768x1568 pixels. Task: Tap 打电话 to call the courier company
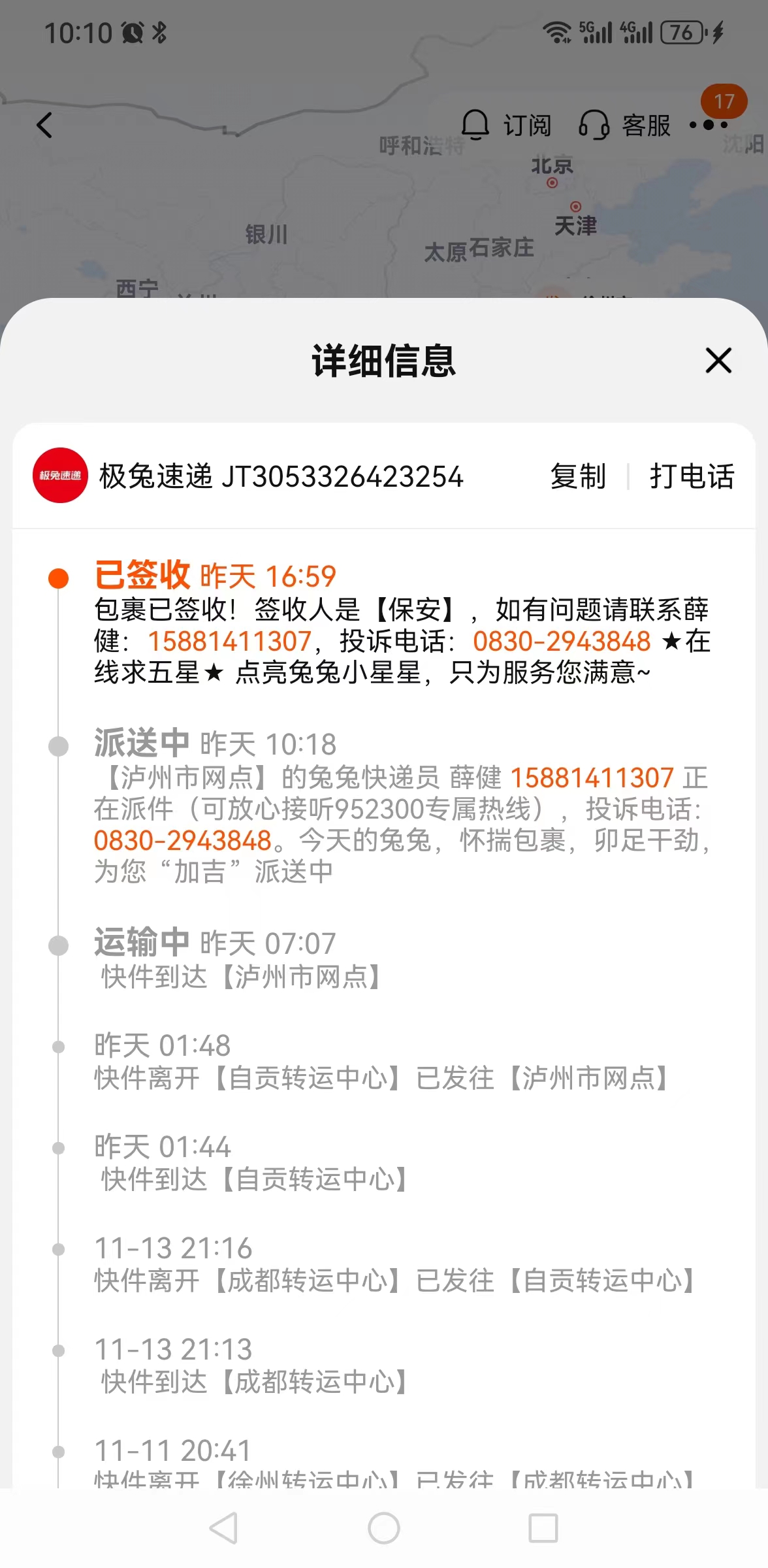[692, 476]
